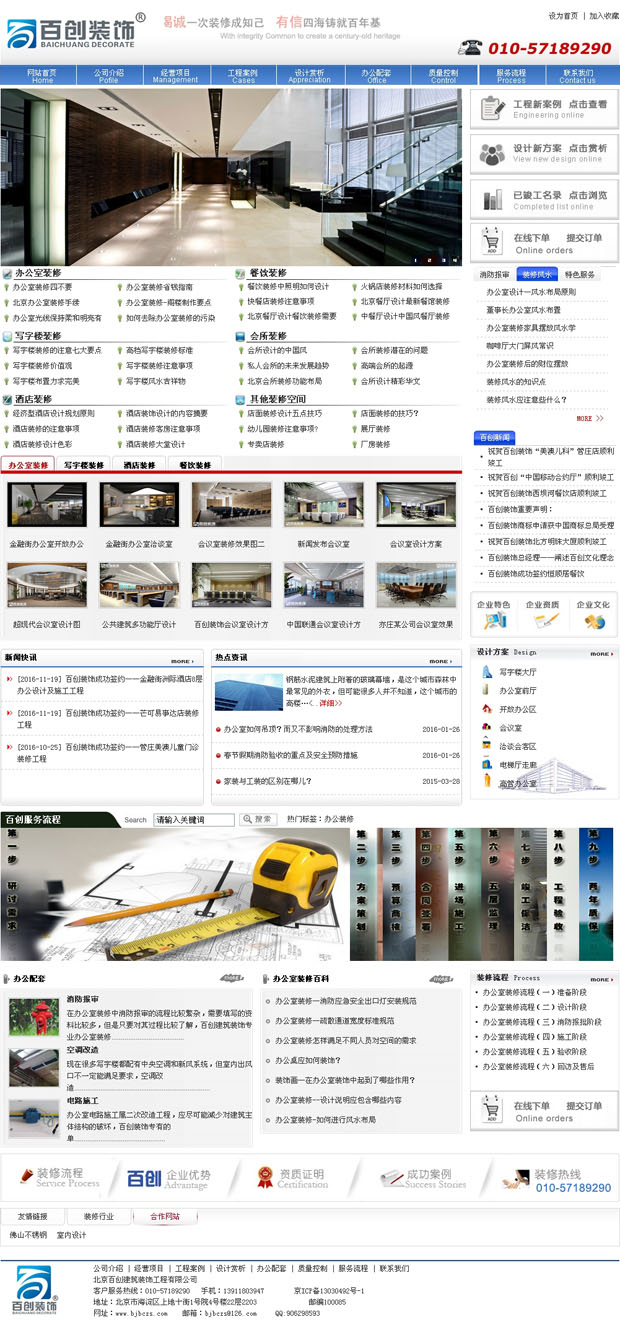Screen dimensions: 620x1325
Task: Tap 加入收藏 link at top
Action: tap(604, 16)
